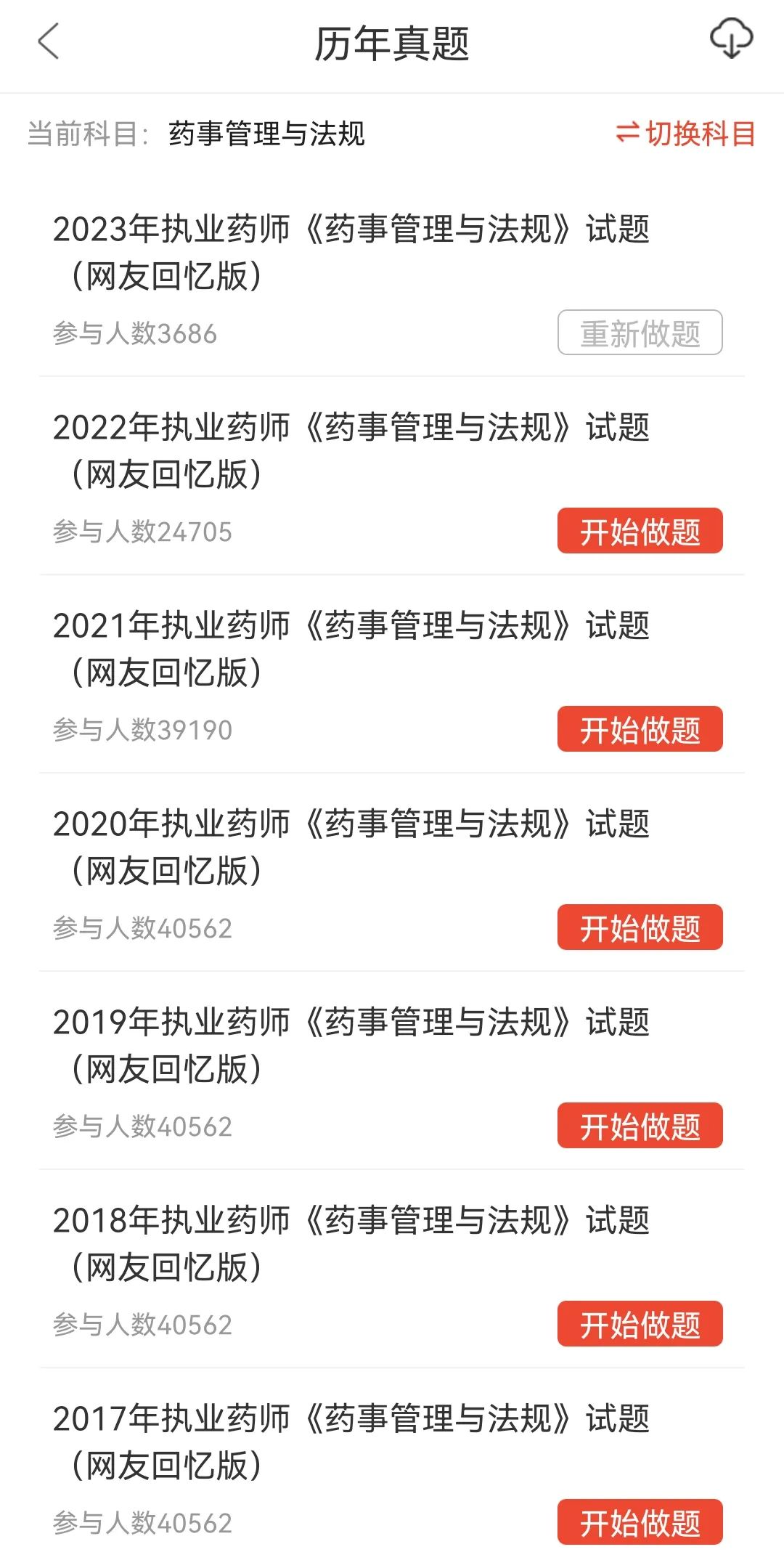This screenshot has width=784, height=1560.
Task: Tap 重新做题 for the 2023 exam
Action: pyautogui.click(x=640, y=333)
